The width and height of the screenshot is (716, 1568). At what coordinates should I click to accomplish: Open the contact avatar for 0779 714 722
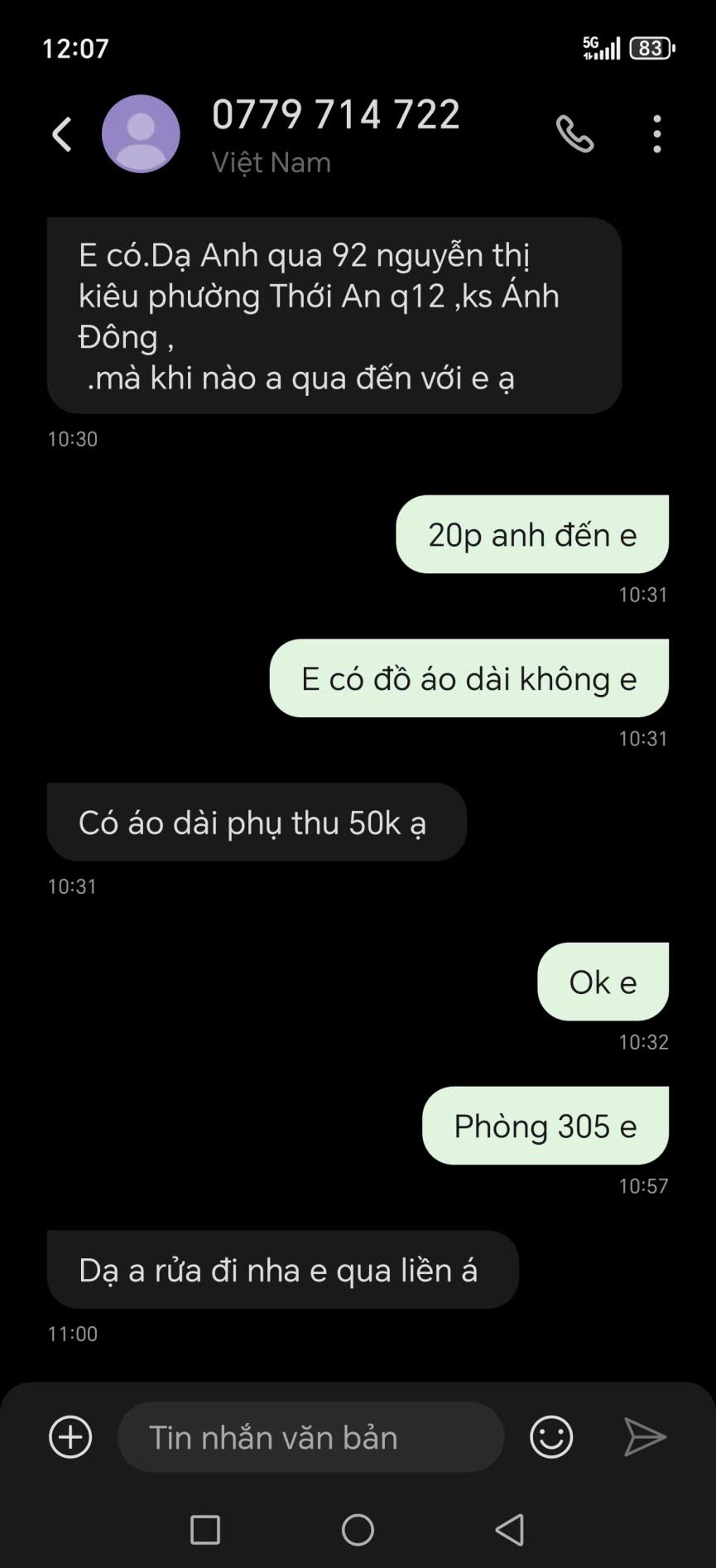(x=141, y=134)
